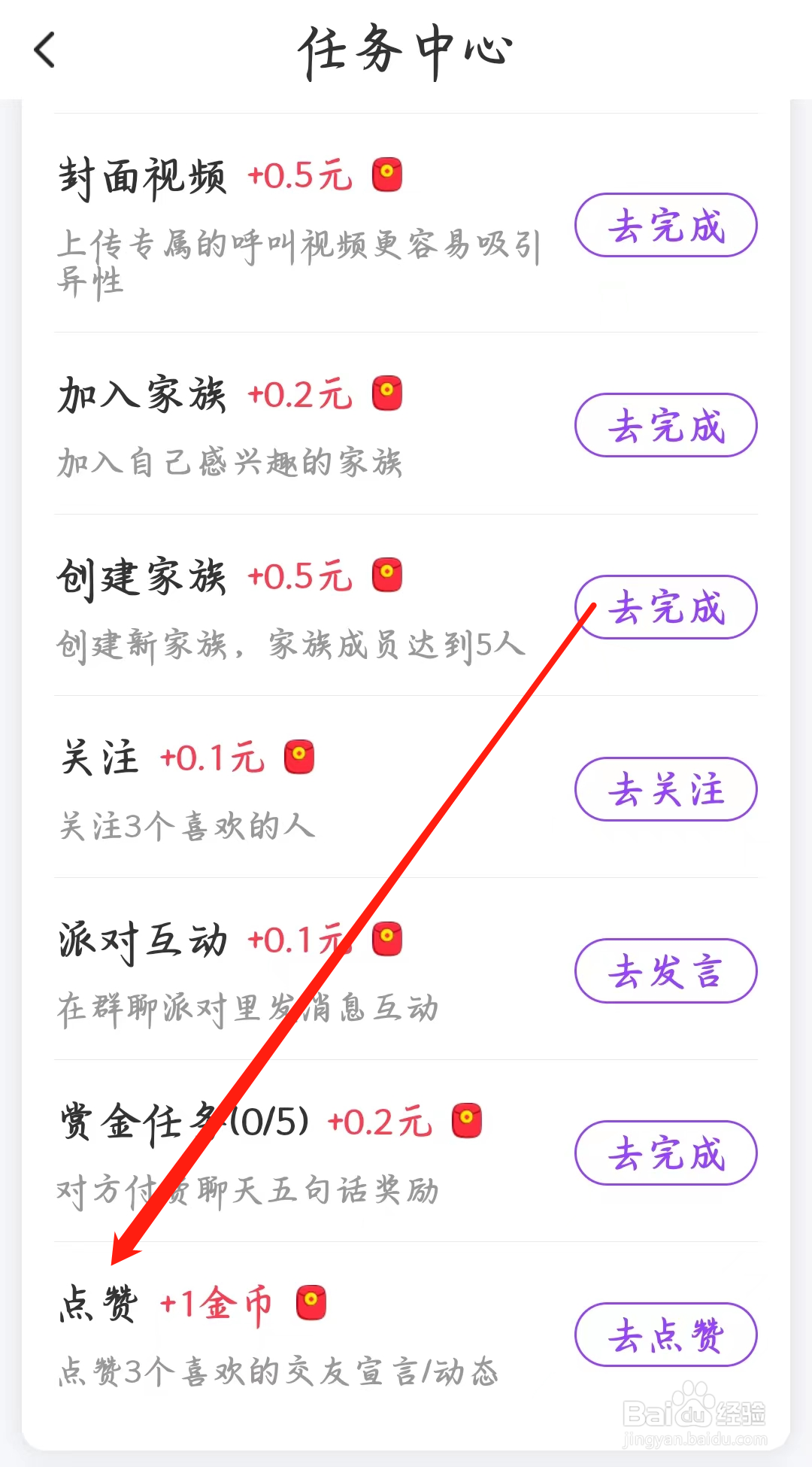The width and height of the screenshot is (812, 1467).
Task: Tap 去发言 for the 派对互动 task
Action: pos(665,971)
